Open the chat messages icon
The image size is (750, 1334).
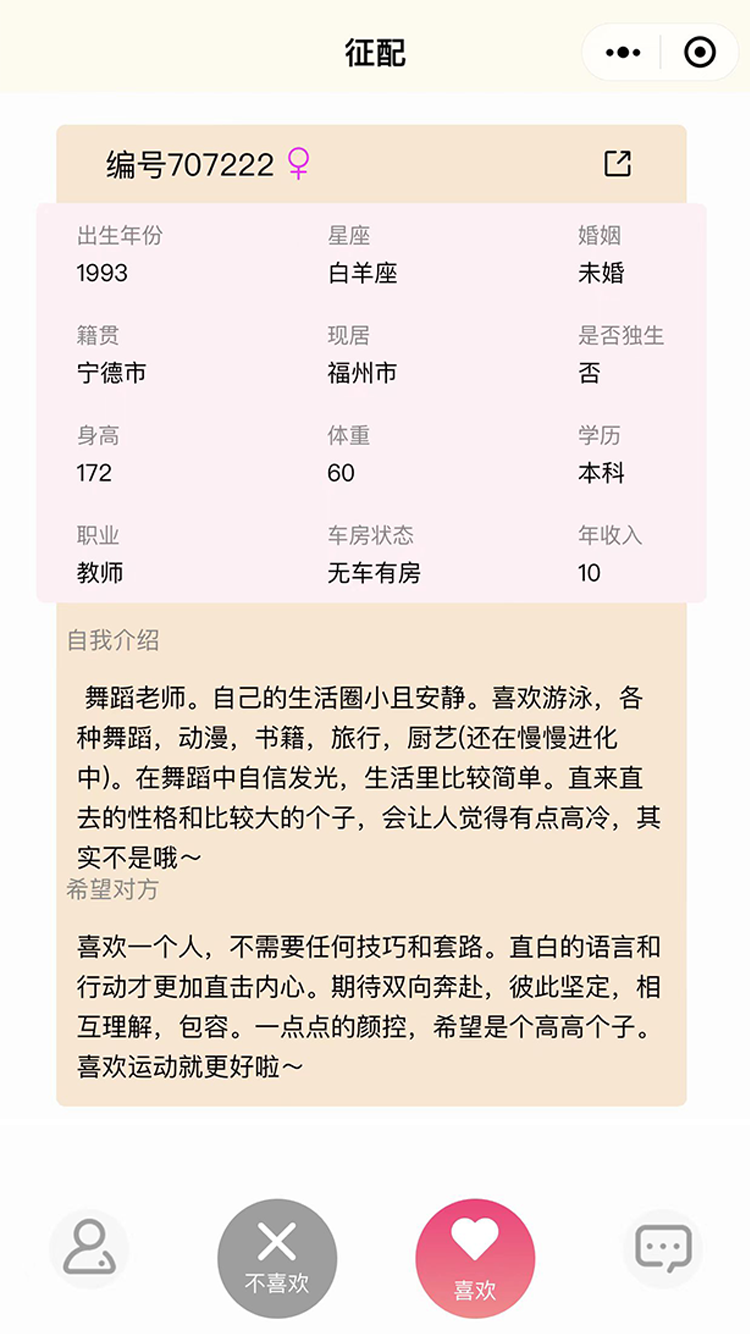(663, 1248)
